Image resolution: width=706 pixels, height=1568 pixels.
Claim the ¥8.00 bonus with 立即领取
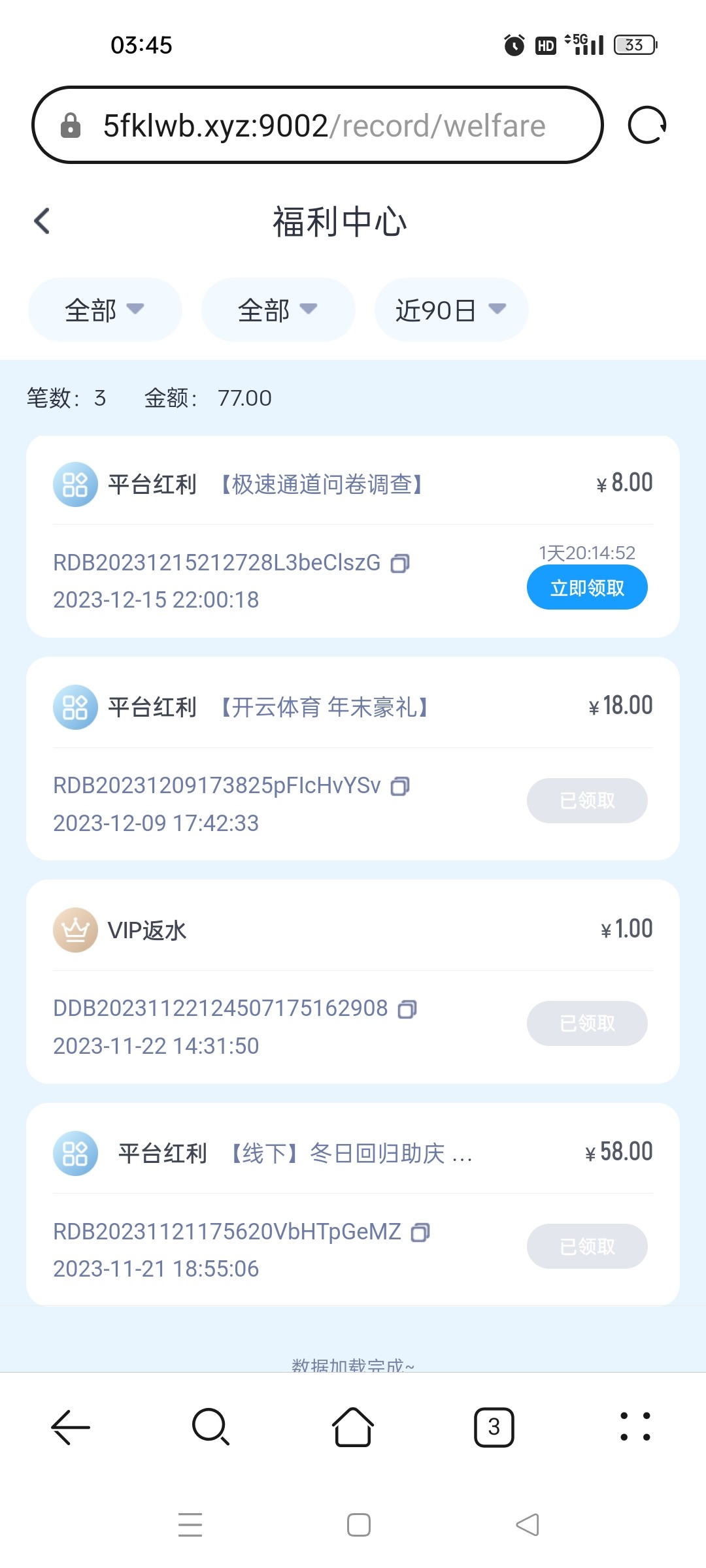587,587
